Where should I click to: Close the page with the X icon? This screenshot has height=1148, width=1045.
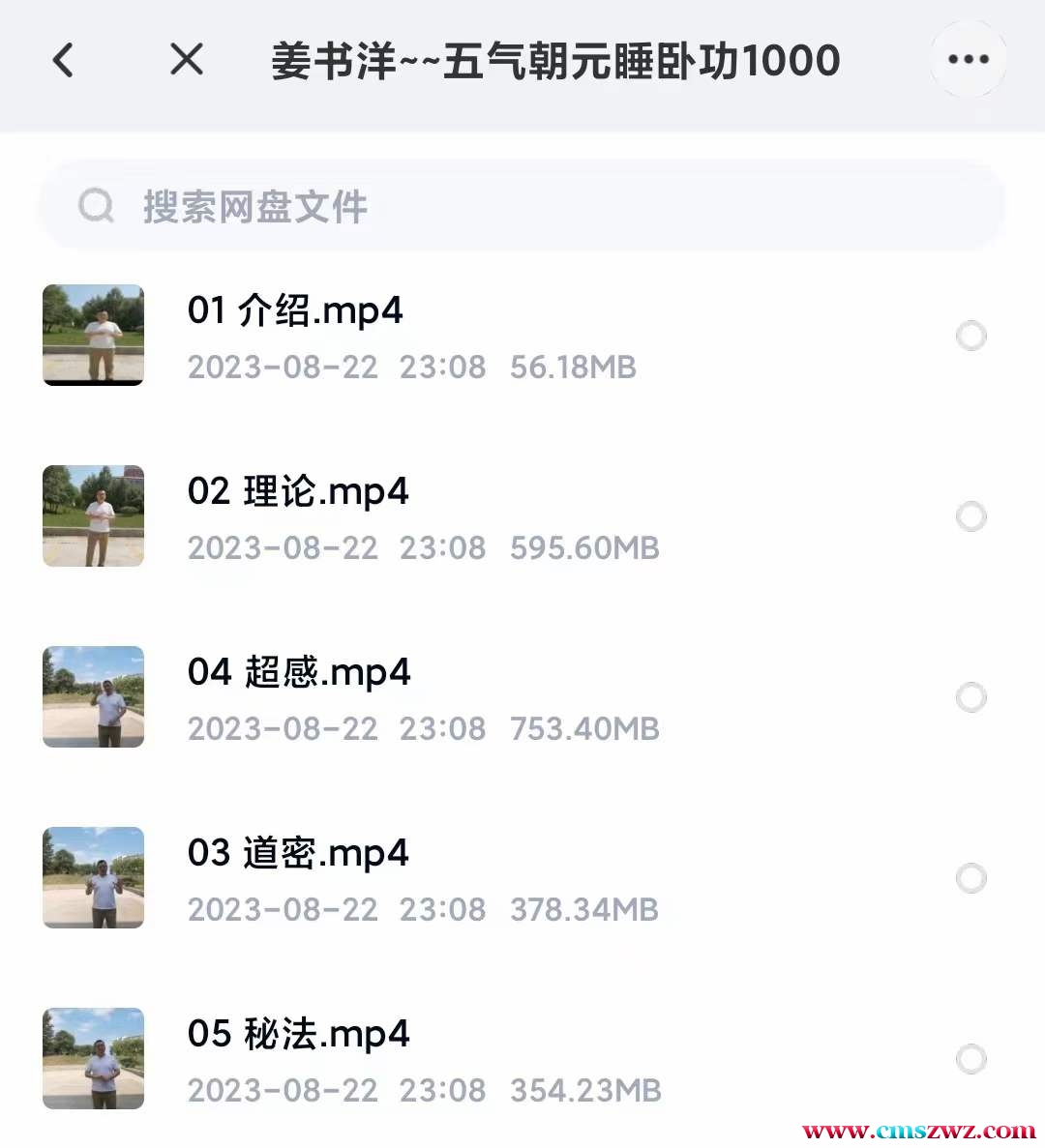click(186, 60)
